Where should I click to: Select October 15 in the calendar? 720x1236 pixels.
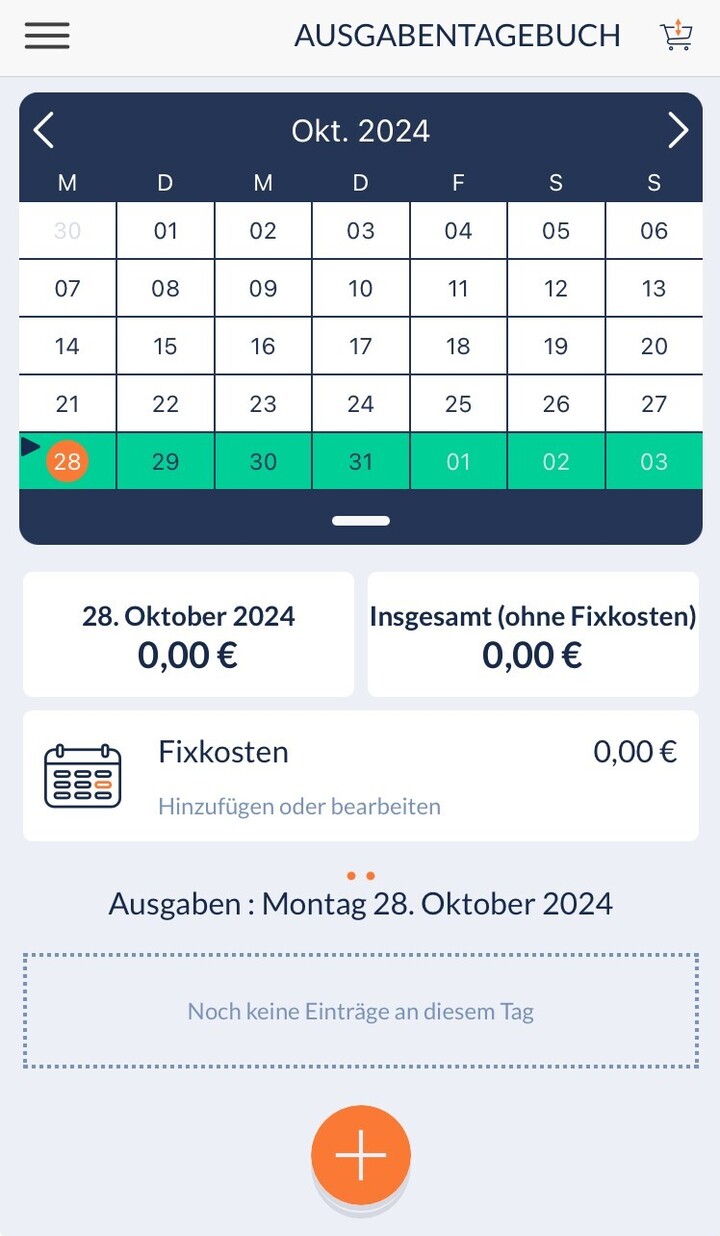coord(166,346)
